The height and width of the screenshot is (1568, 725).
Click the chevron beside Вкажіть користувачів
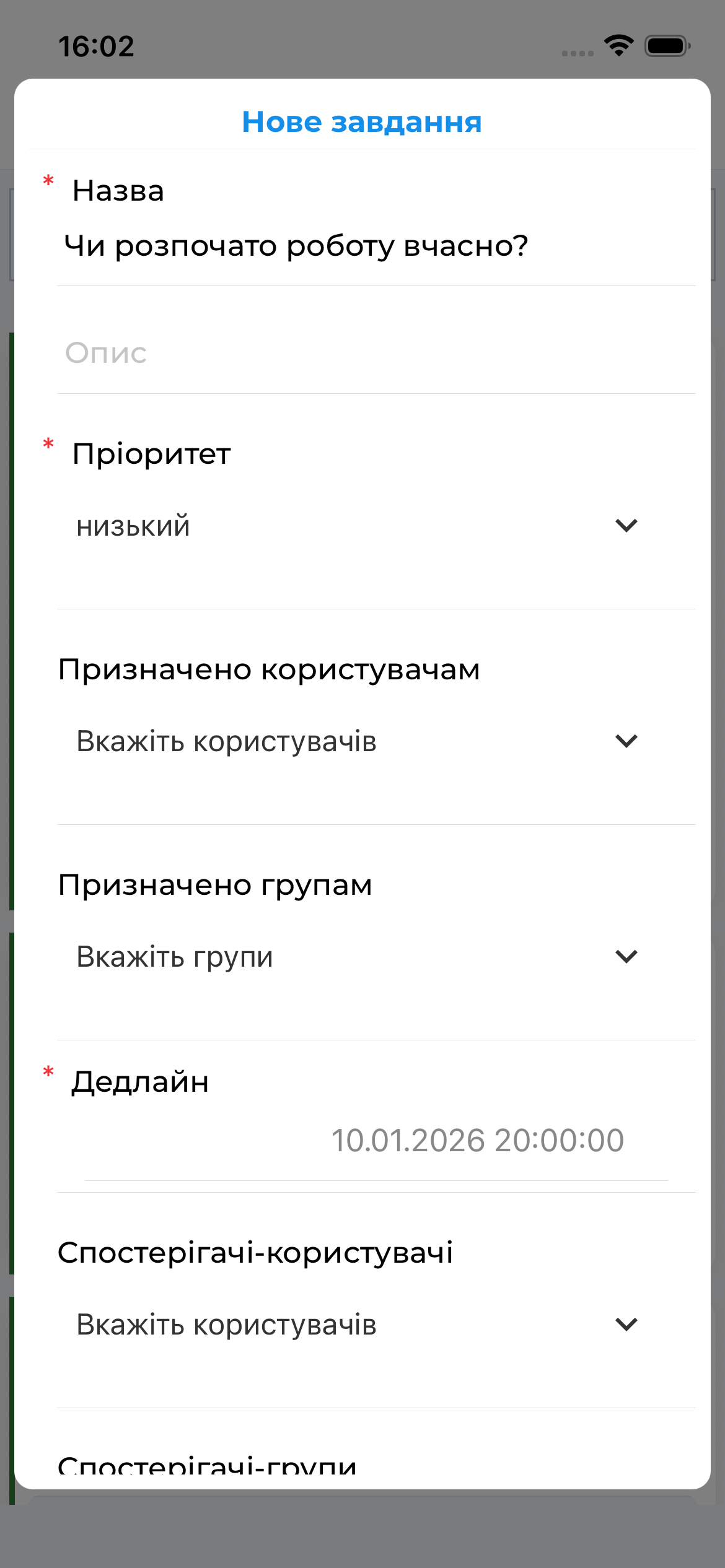626,741
